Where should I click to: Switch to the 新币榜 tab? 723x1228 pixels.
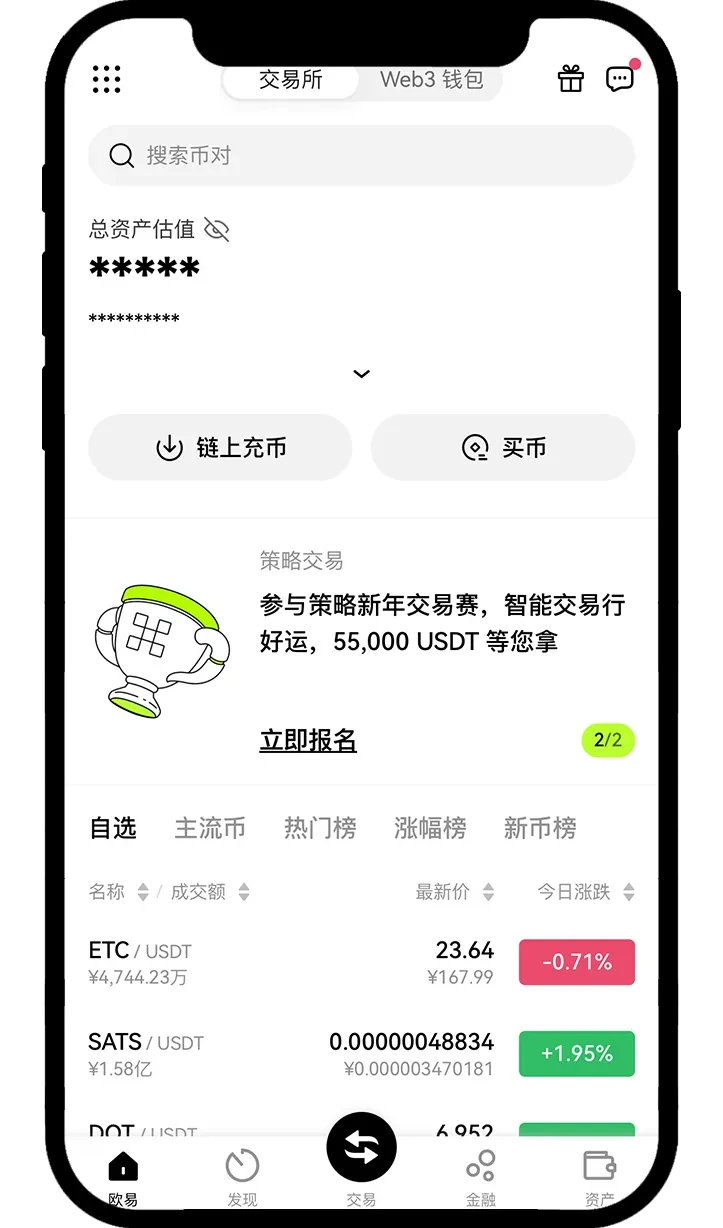click(540, 829)
